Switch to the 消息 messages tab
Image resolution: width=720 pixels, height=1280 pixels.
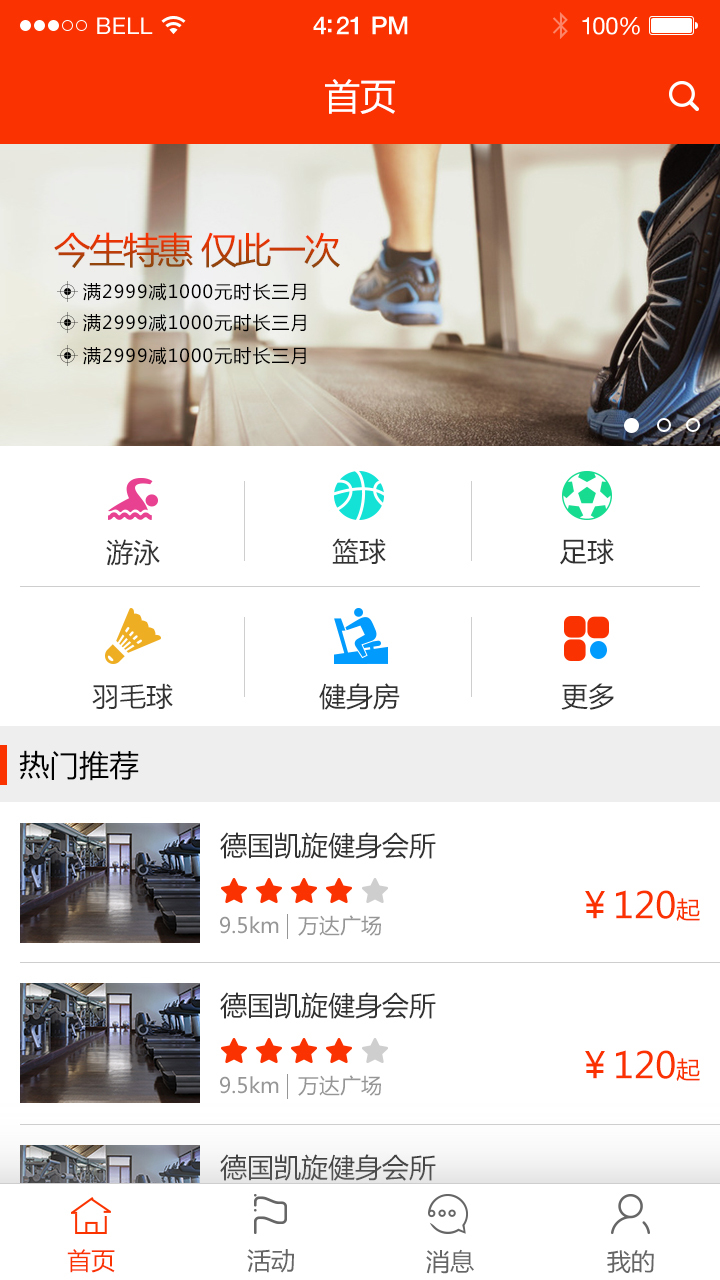(x=449, y=1234)
